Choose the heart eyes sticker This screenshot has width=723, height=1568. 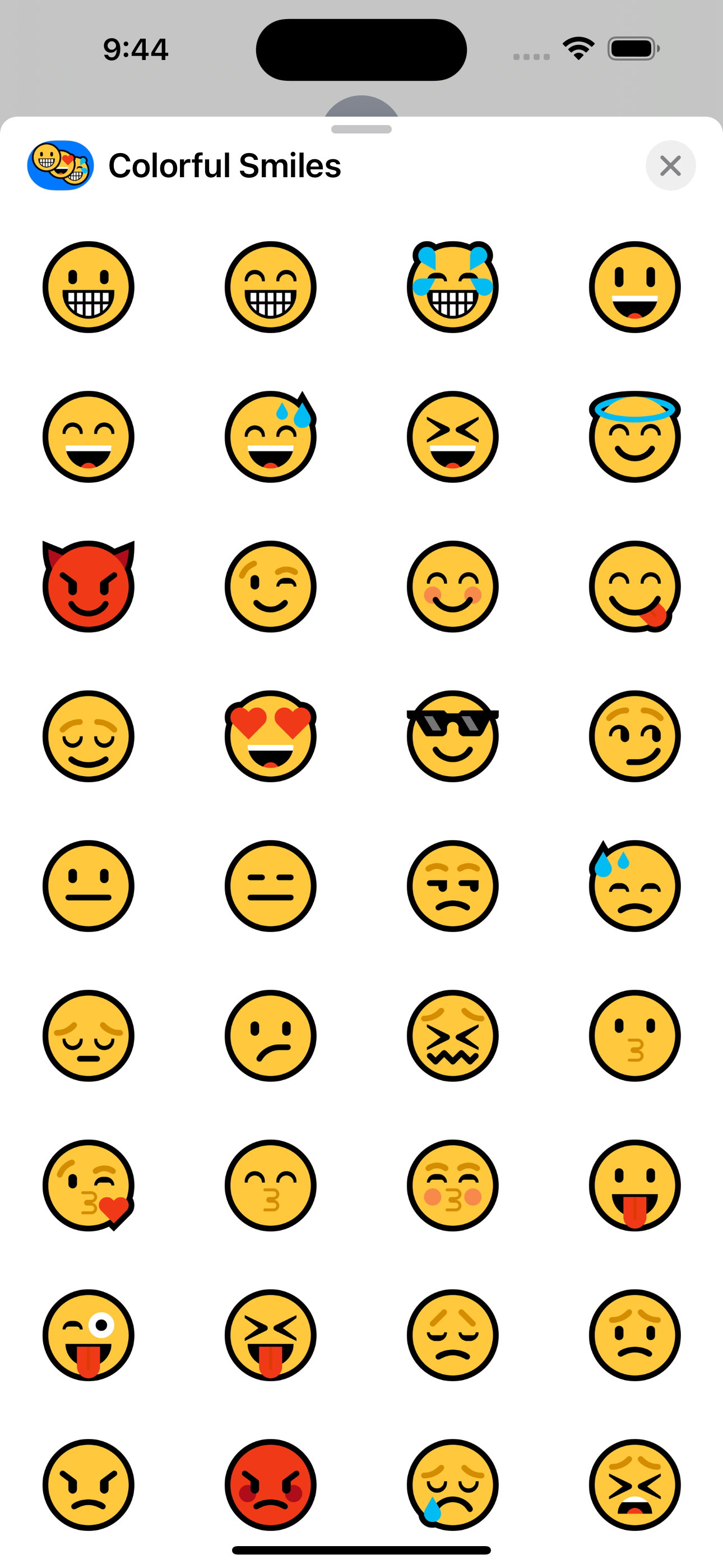point(270,736)
